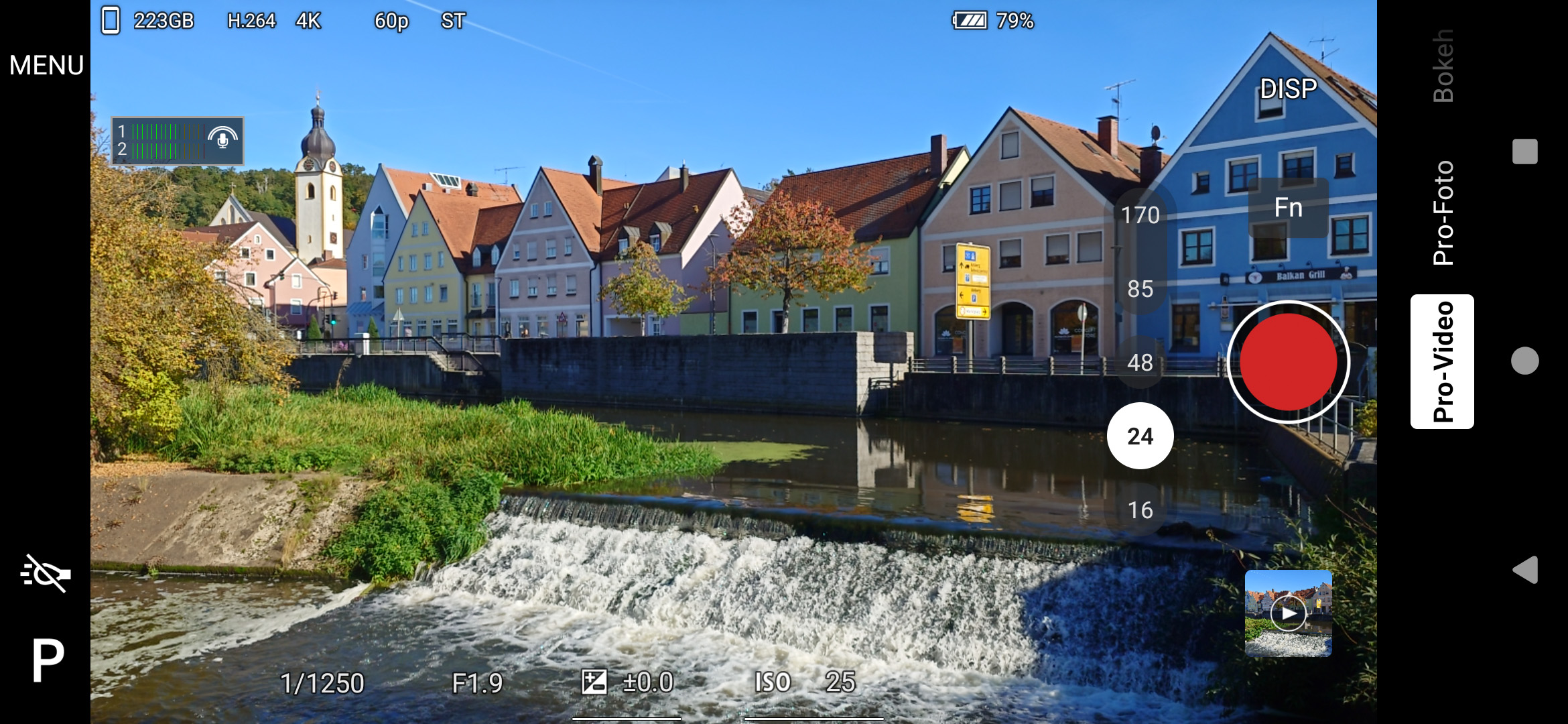This screenshot has height=724, width=1568.
Task: Open the MENU settings
Action: (46, 65)
